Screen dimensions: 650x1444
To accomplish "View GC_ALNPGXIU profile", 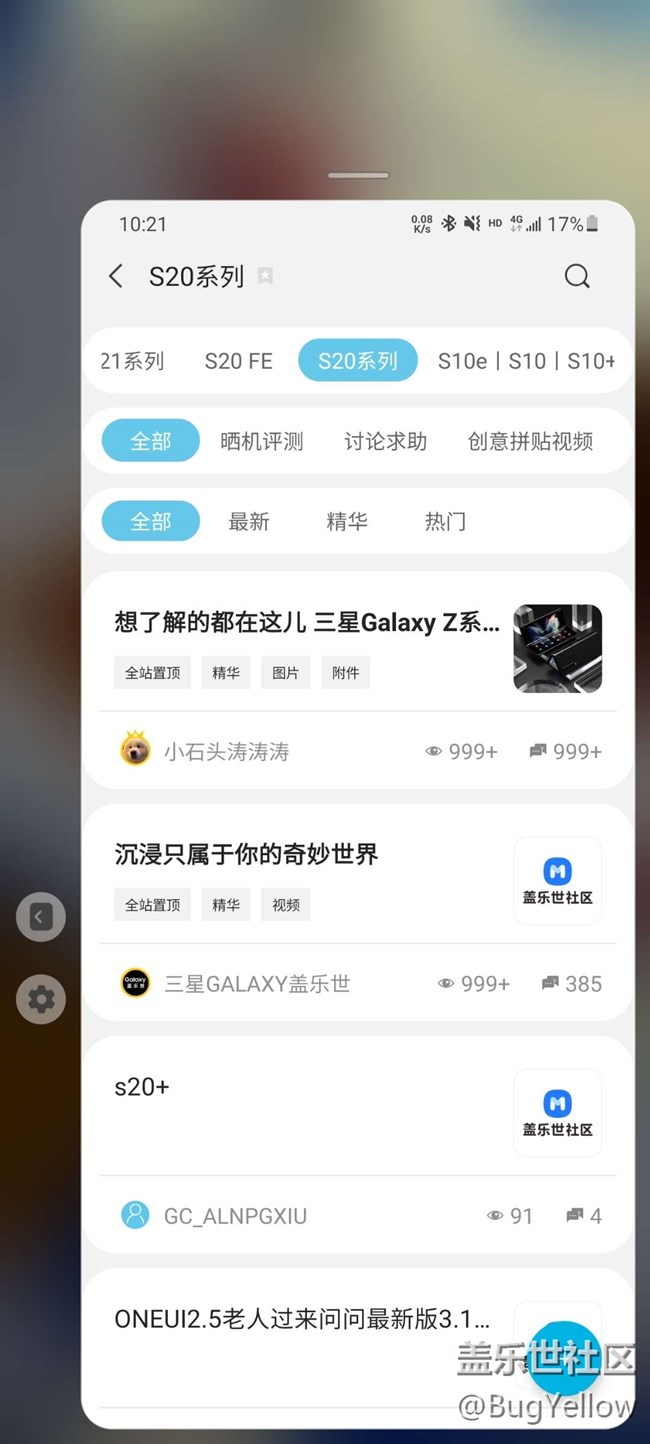I will 234,1216.
